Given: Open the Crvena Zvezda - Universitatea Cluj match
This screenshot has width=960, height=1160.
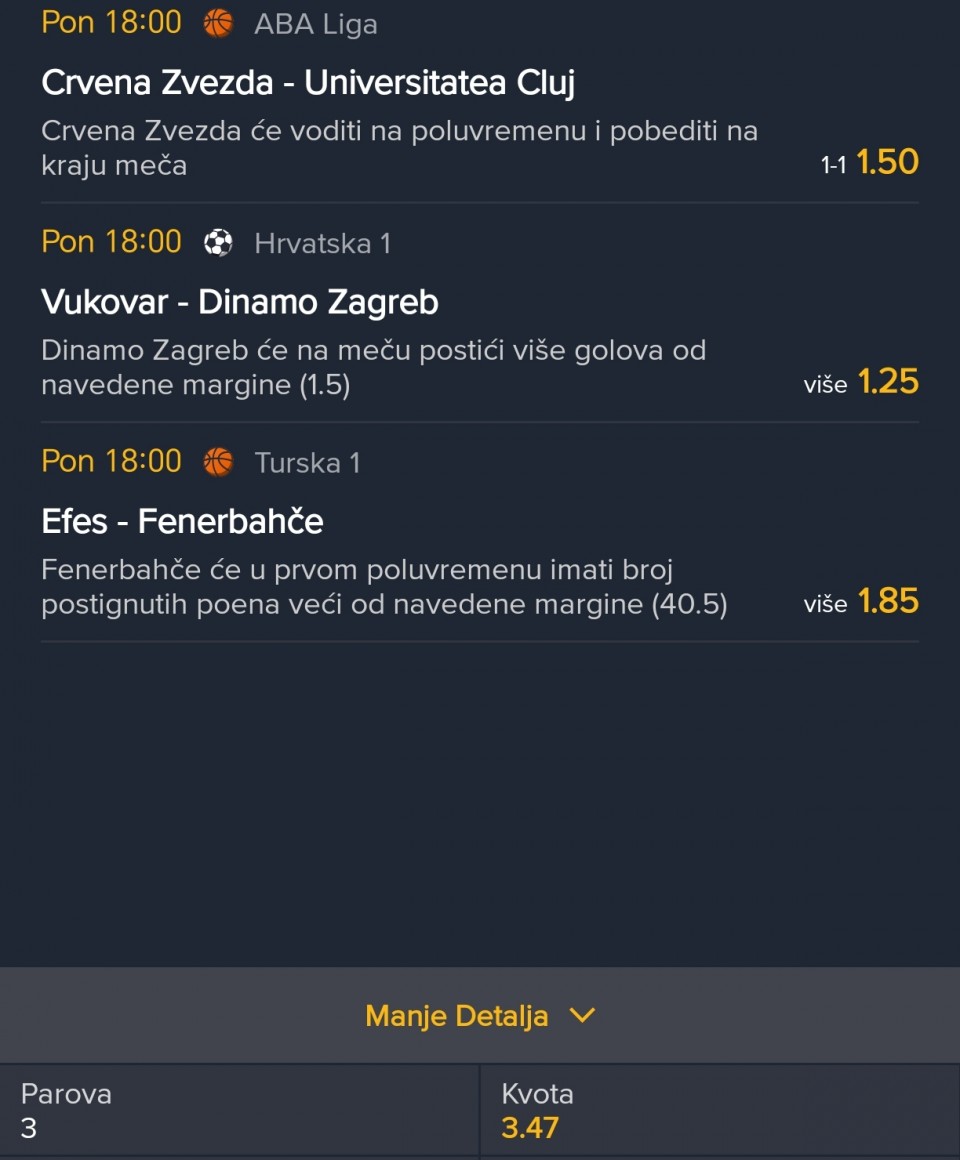Looking at the screenshot, I should point(308,83).
